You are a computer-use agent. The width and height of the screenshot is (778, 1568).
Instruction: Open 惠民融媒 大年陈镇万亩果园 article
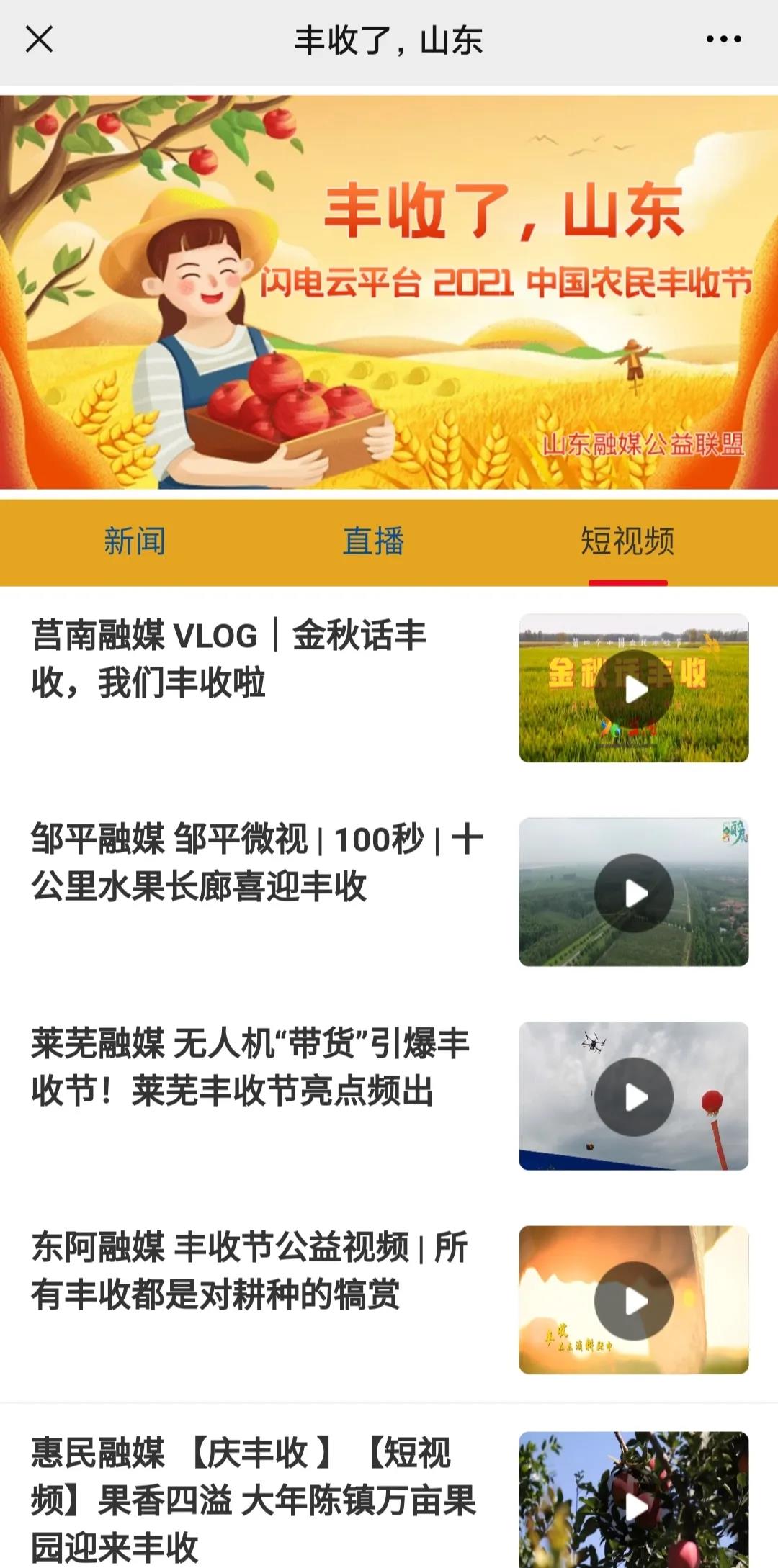pos(252,1500)
